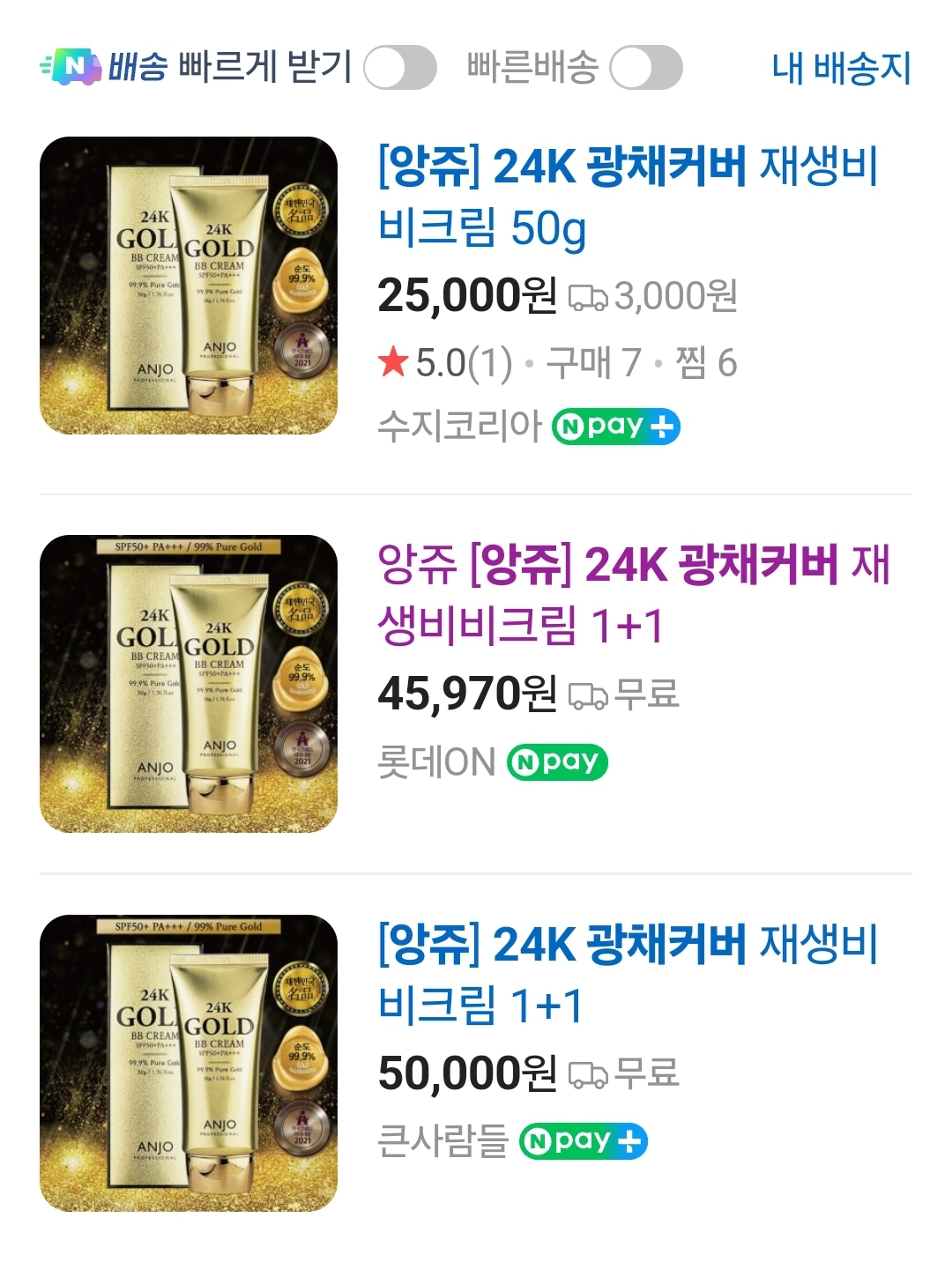Open the 25,000원 재생비비크림 50g product image
The image size is (952, 1262).
(189, 286)
